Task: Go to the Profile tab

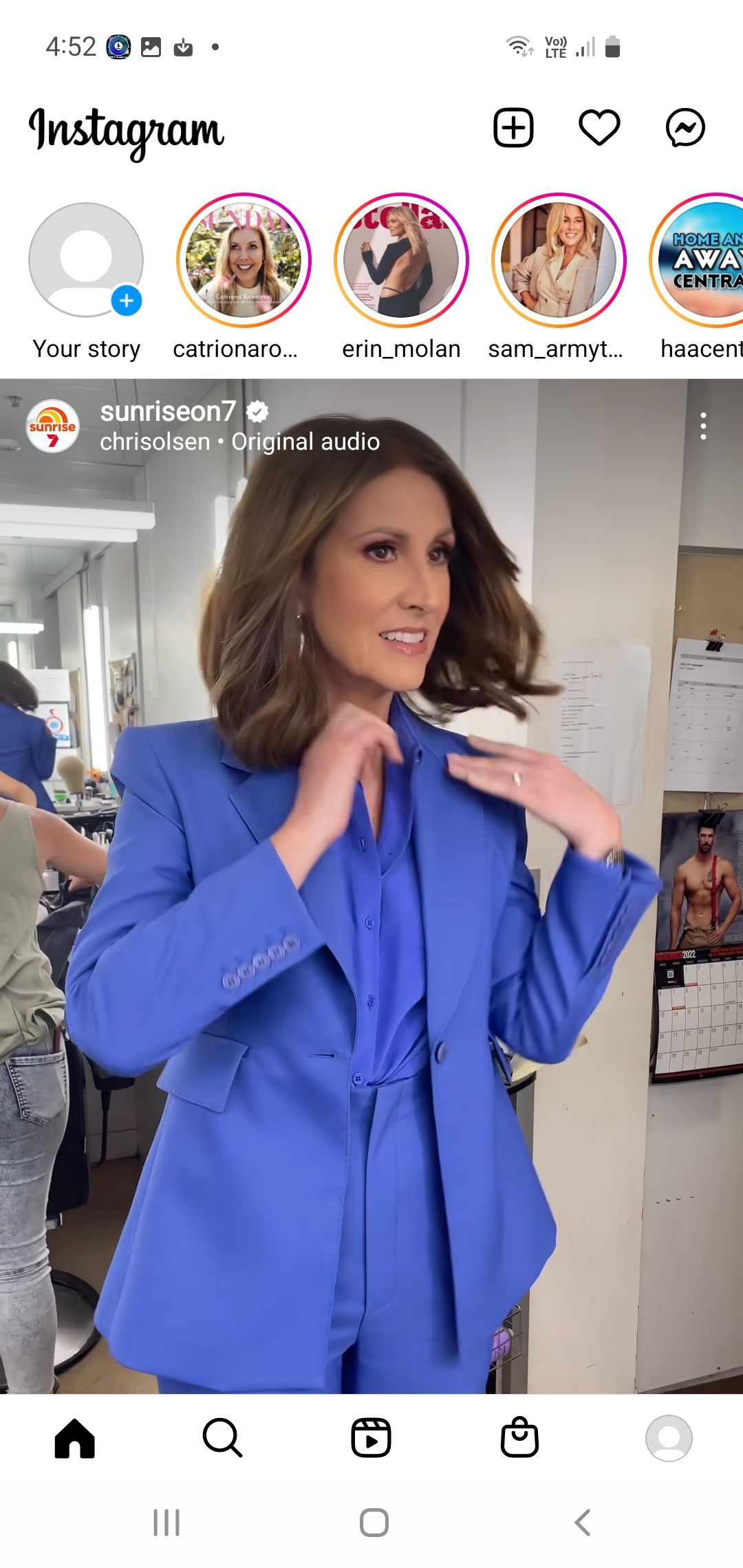Action: click(x=668, y=1437)
